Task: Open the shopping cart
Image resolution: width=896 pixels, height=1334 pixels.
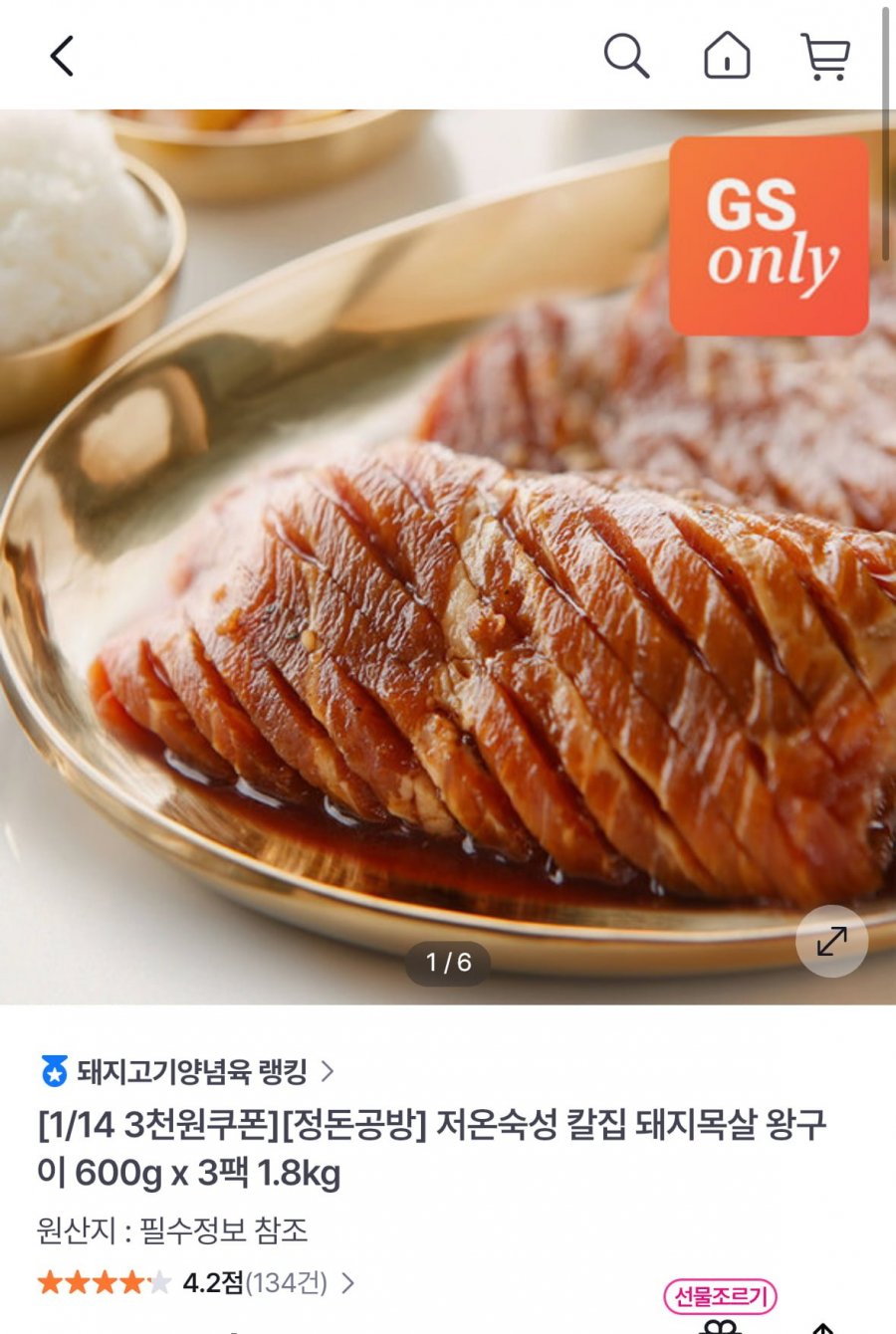Action: (825, 56)
